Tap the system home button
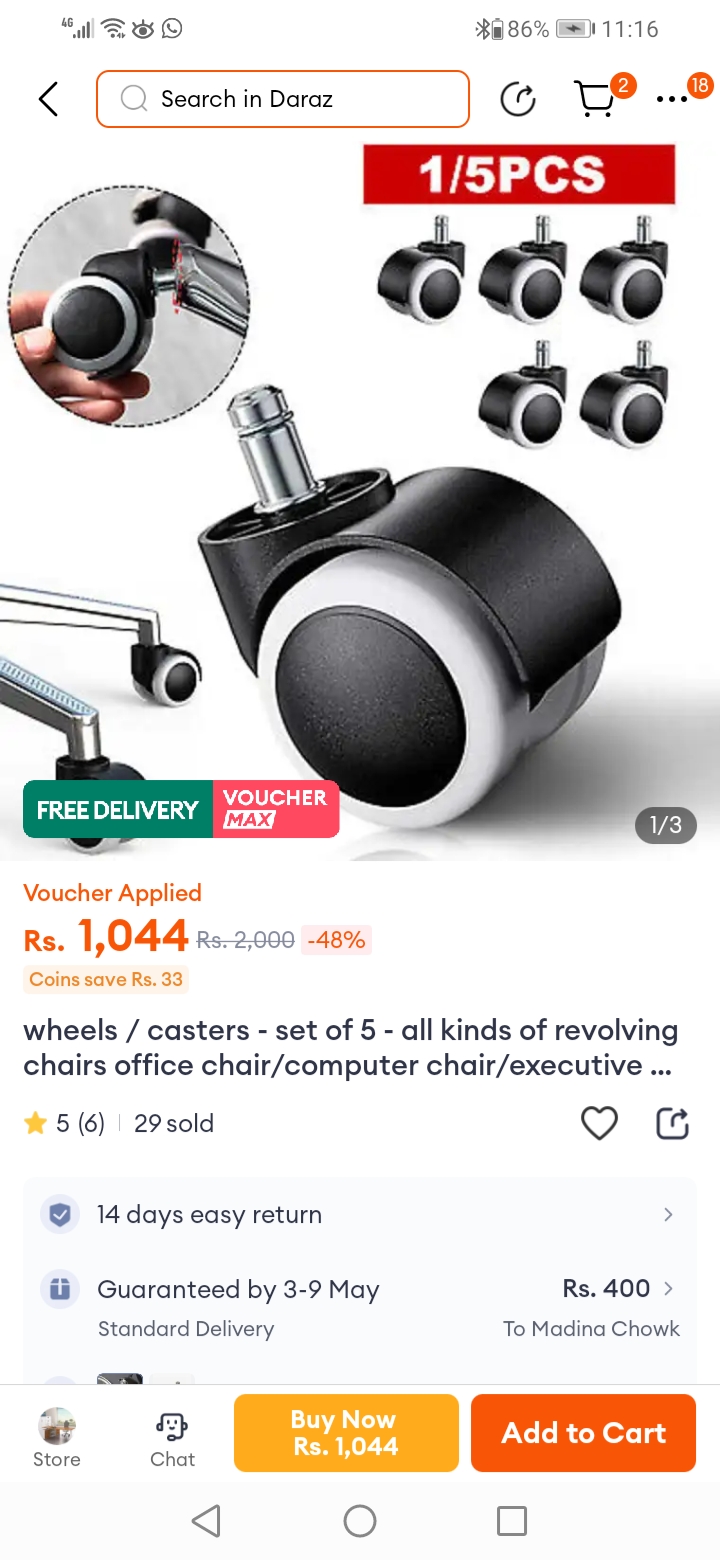Screen dimensions: 720x1560 (360, 1521)
